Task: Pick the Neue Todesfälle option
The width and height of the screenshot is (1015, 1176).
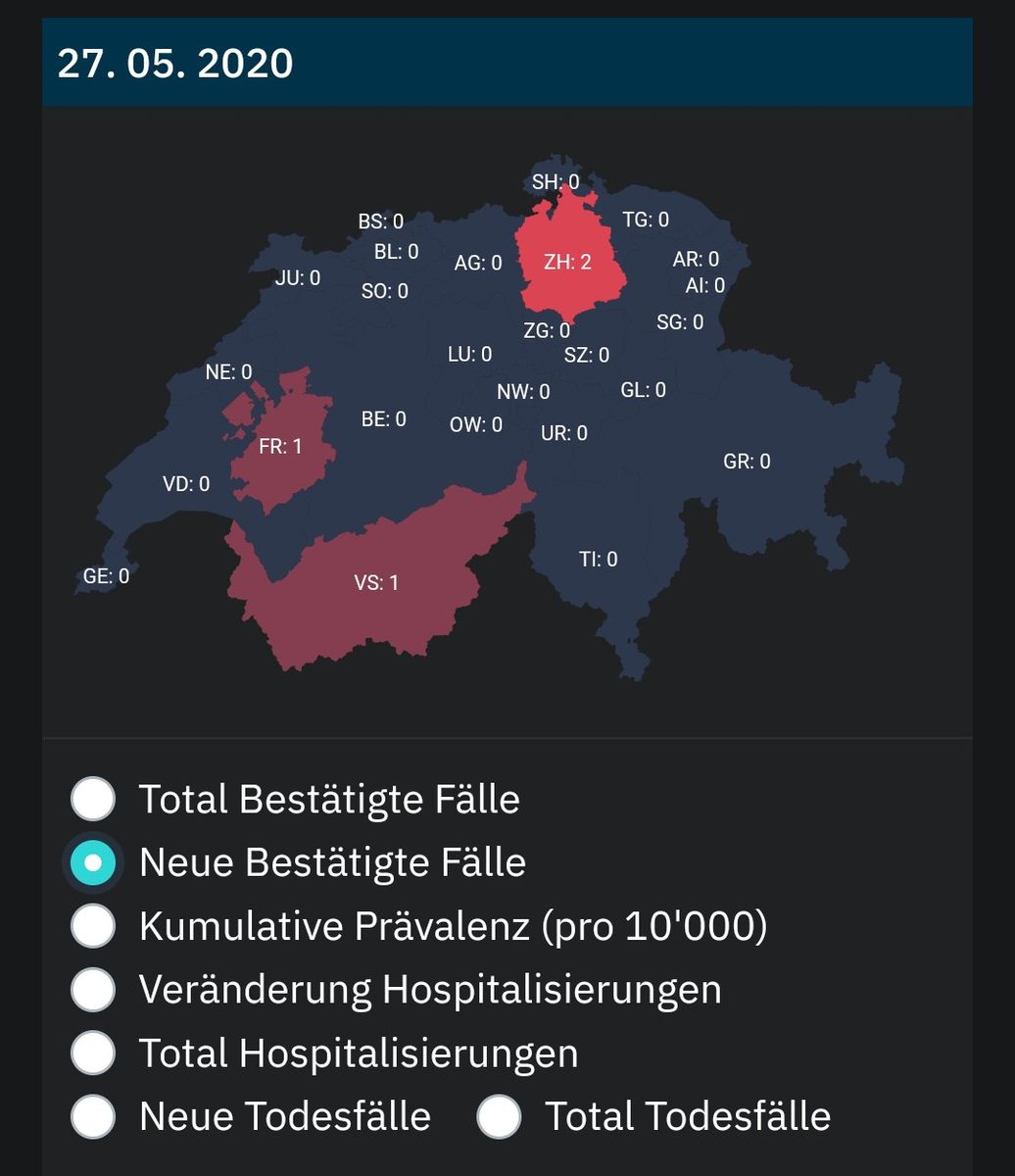Action: tap(93, 1116)
